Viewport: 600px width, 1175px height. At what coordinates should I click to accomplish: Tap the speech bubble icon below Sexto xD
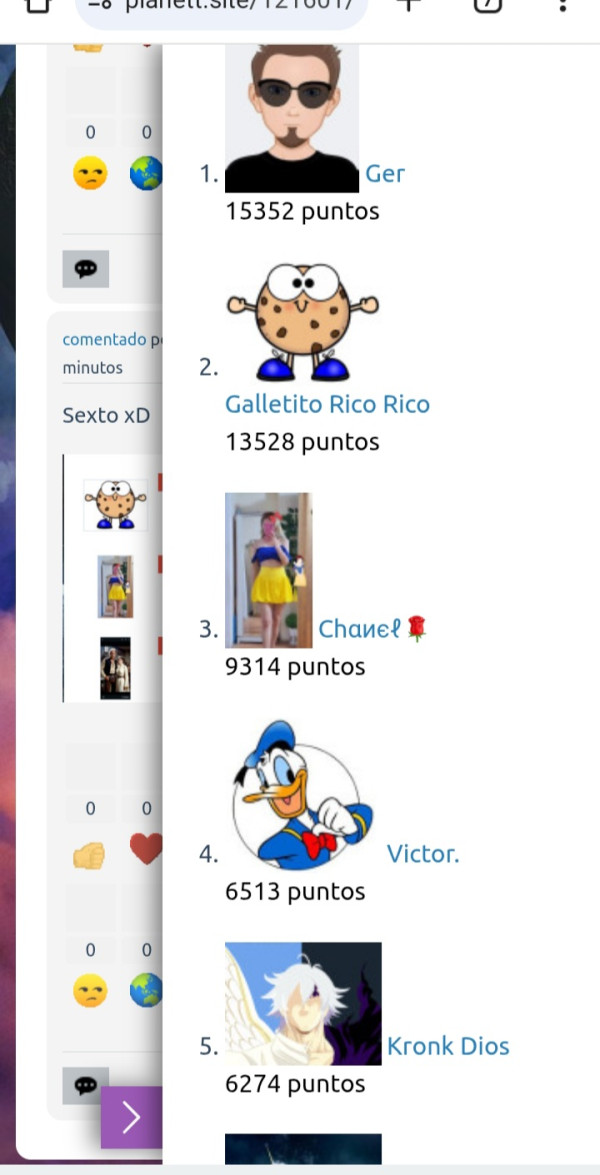(86, 1085)
